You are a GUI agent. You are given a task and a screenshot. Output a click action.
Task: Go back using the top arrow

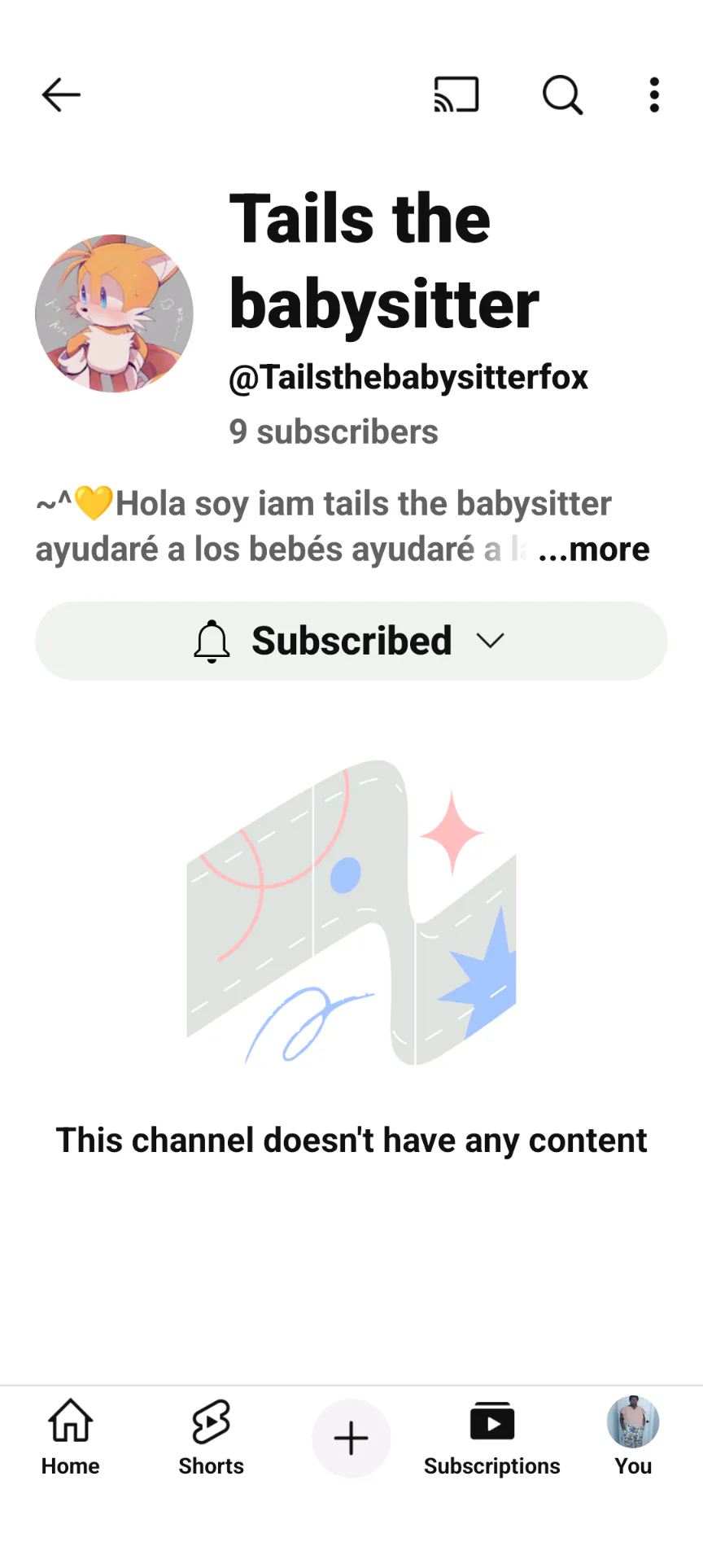tap(61, 94)
